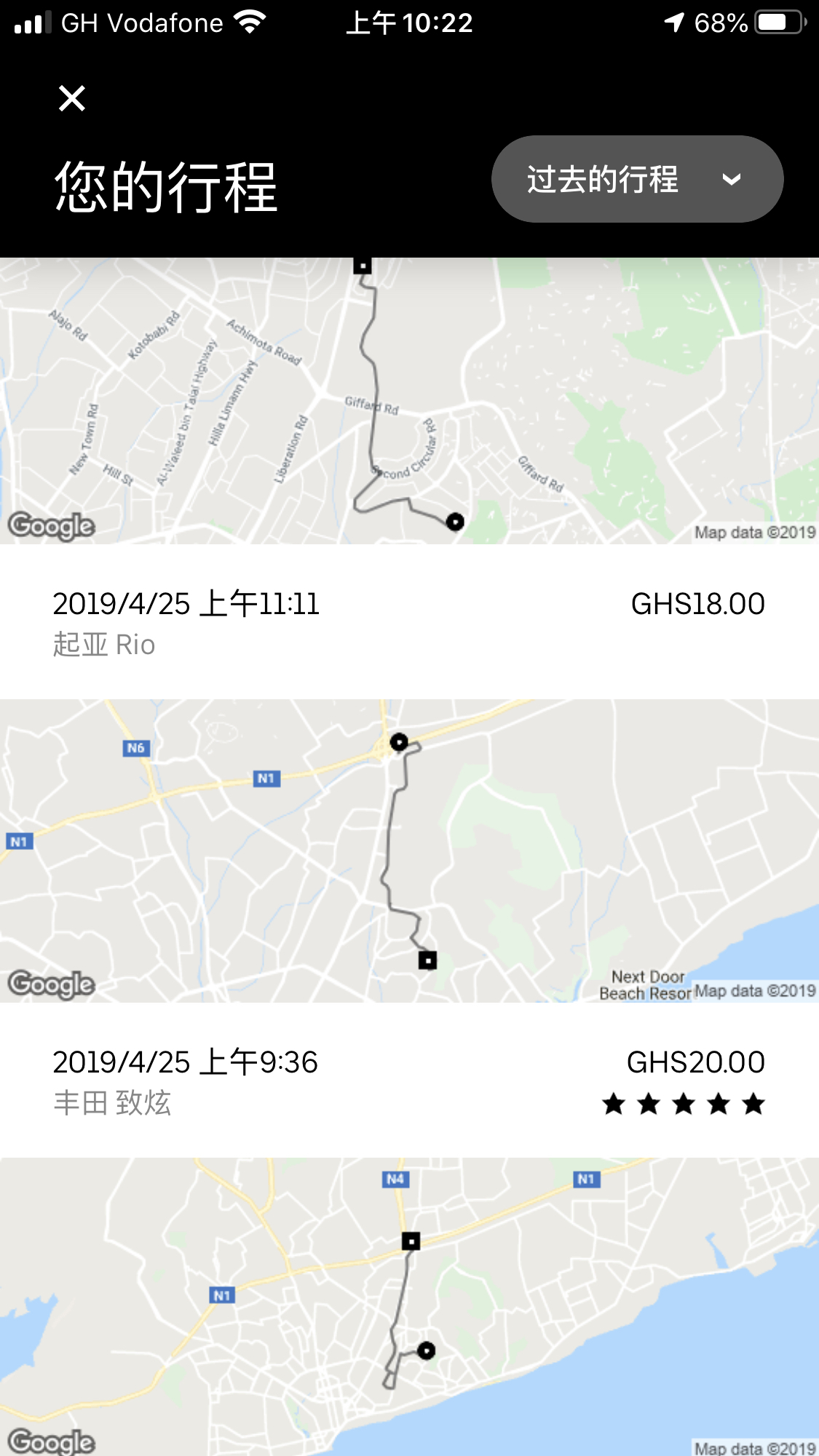
Task: Close the 您的行程 trips screen
Action: [x=72, y=98]
